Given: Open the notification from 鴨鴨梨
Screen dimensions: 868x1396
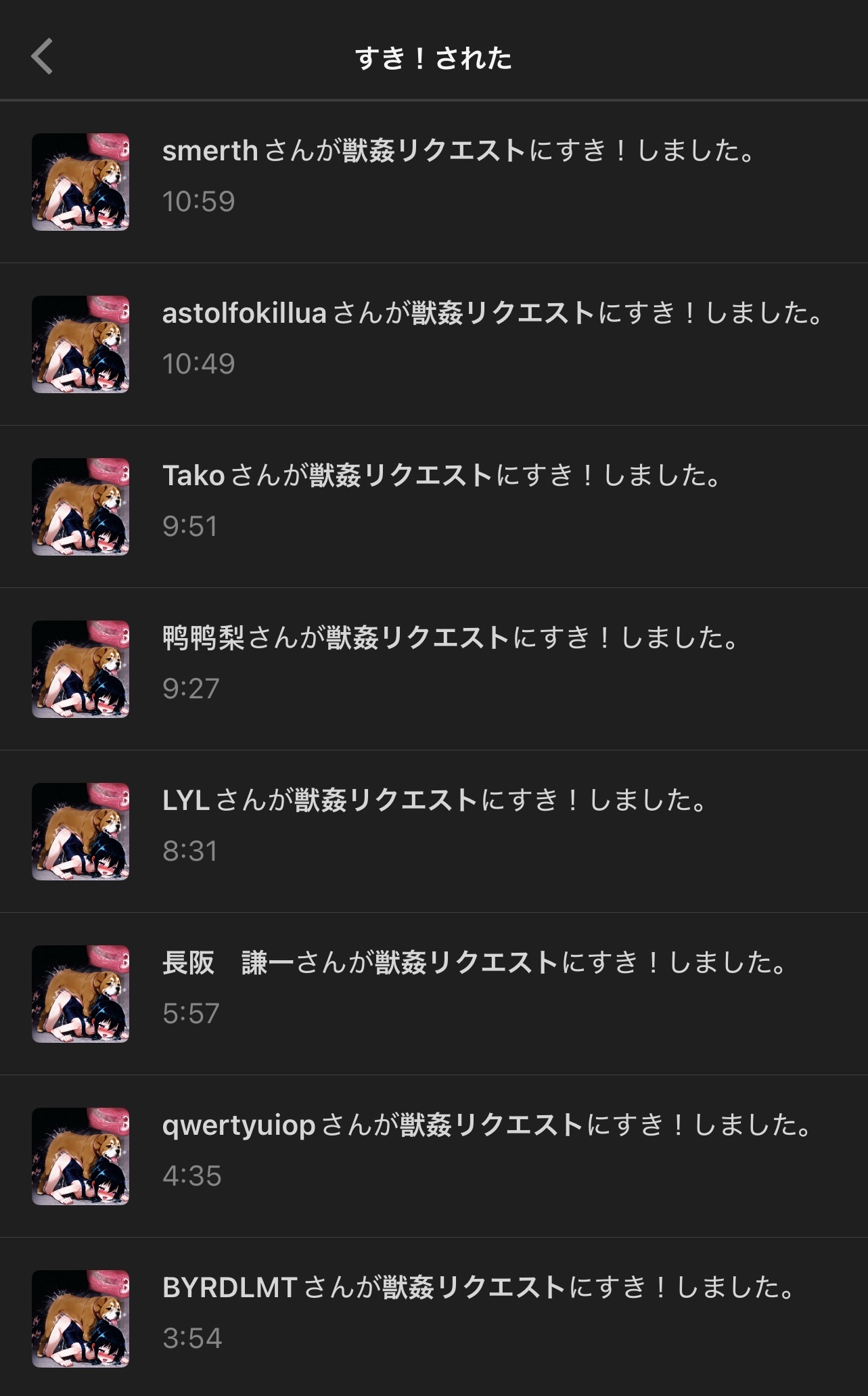Looking at the screenshot, I should click(x=434, y=669).
